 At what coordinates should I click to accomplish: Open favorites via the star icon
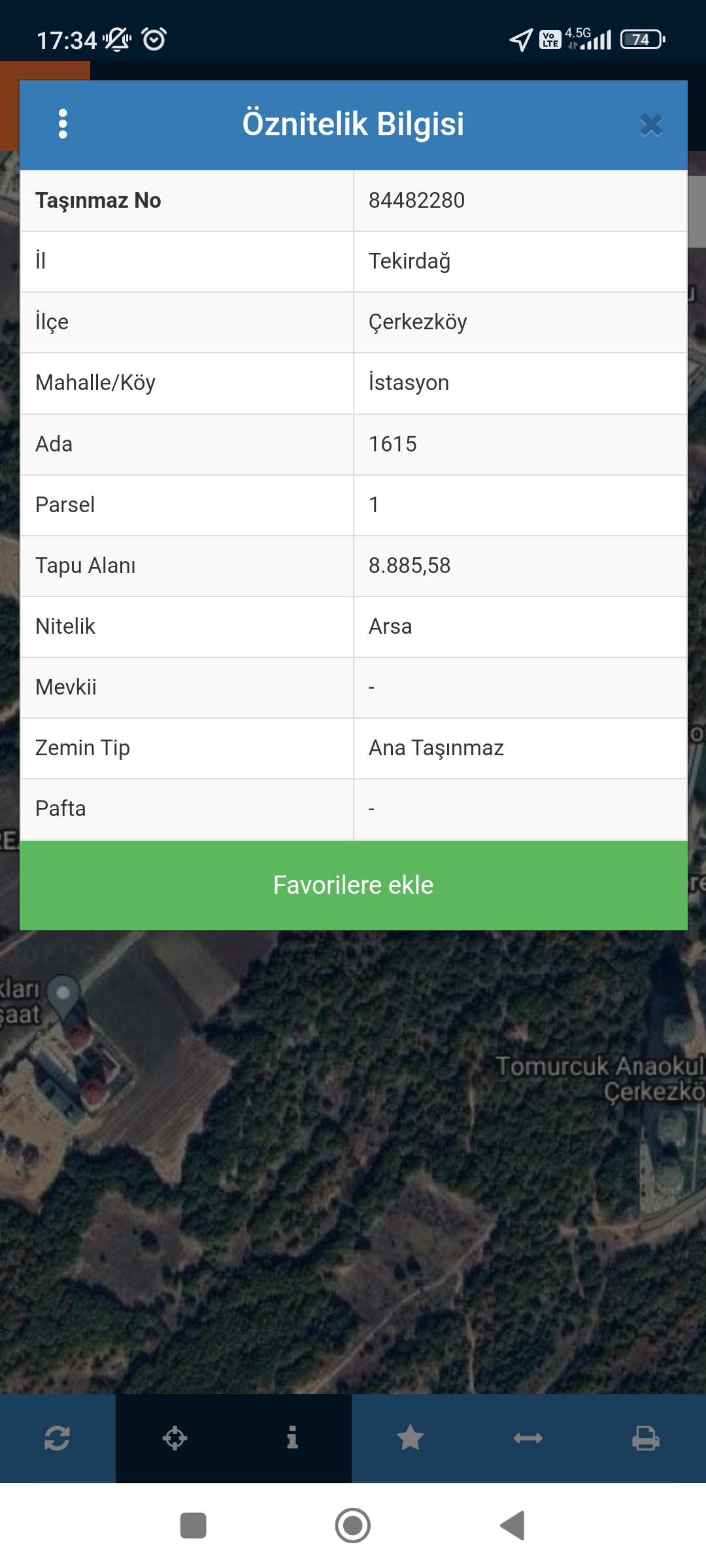click(x=410, y=1438)
